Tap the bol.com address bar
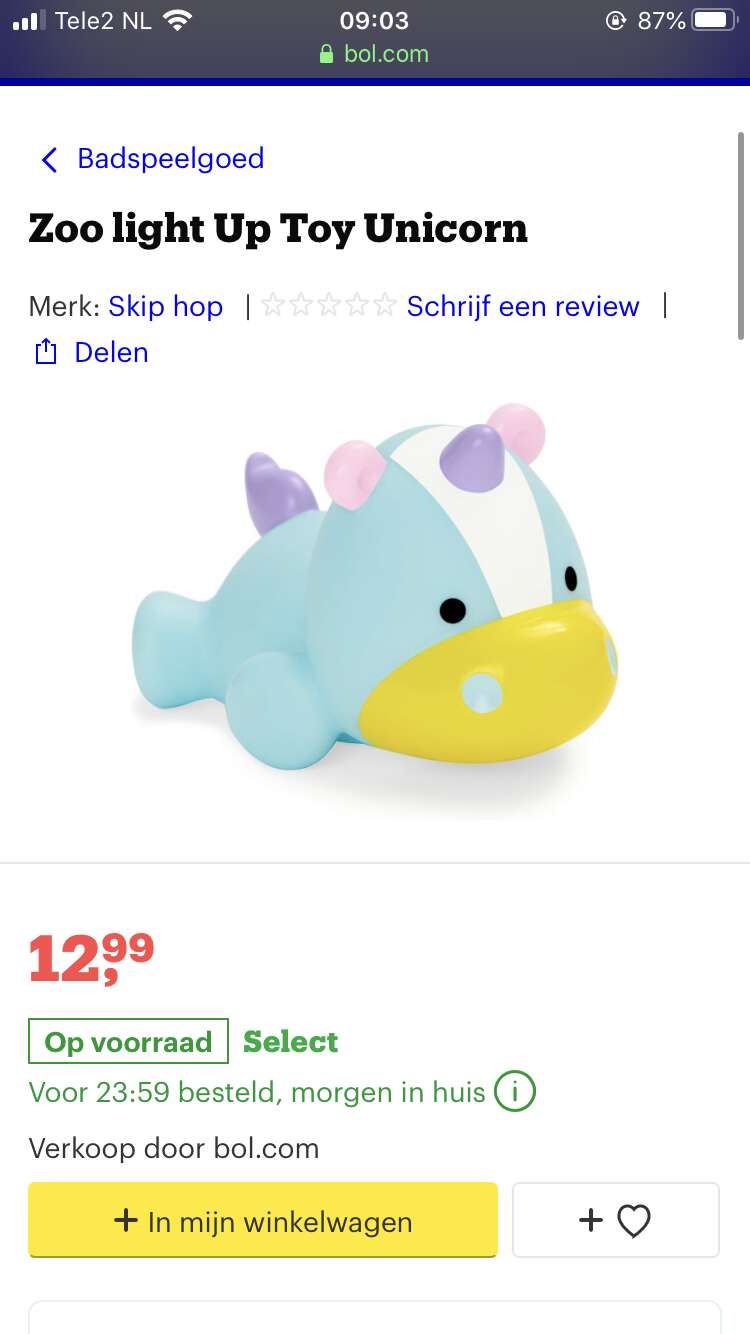 [375, 54]
